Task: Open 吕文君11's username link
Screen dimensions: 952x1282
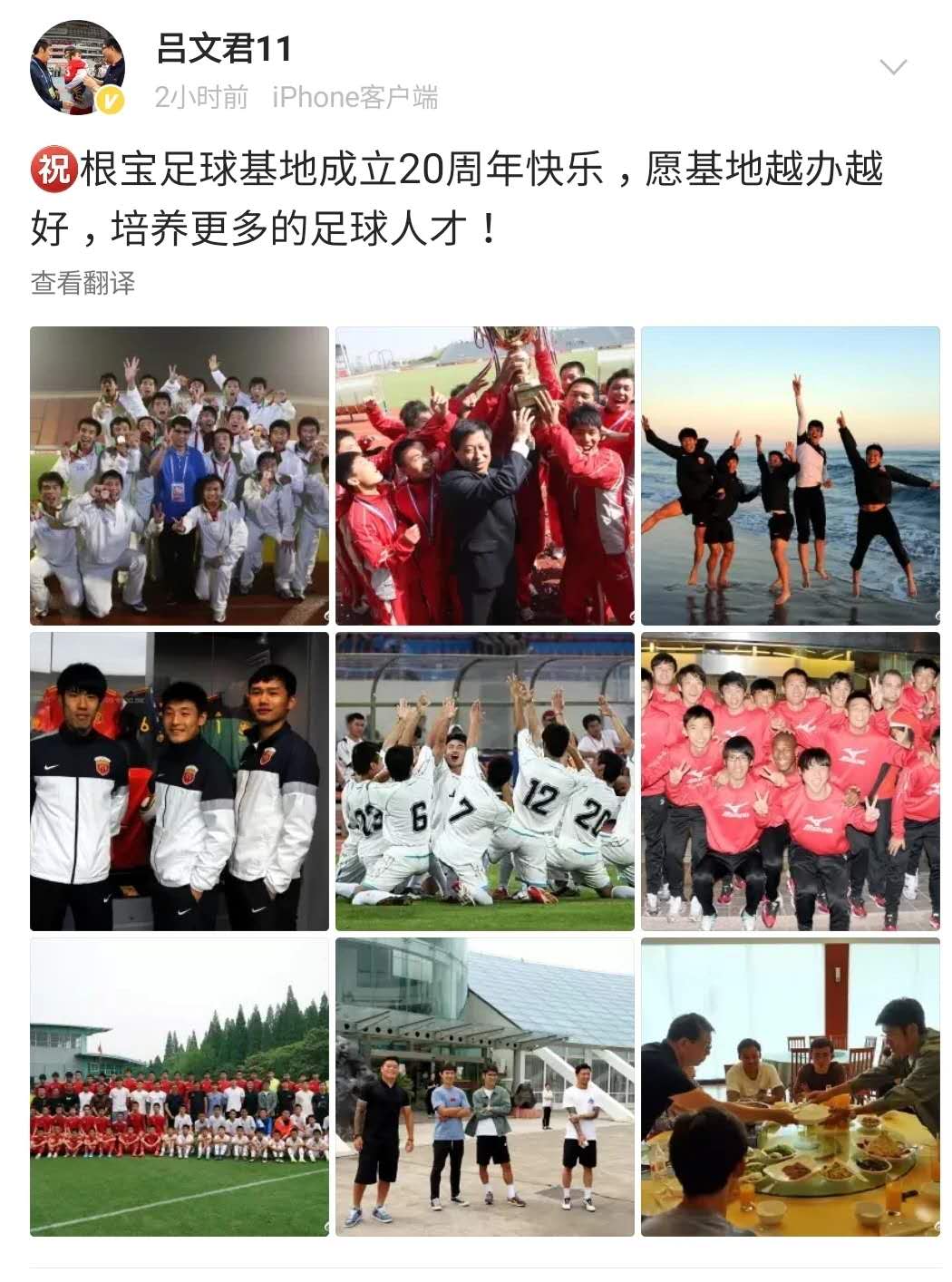Action: tap(224, 48)
